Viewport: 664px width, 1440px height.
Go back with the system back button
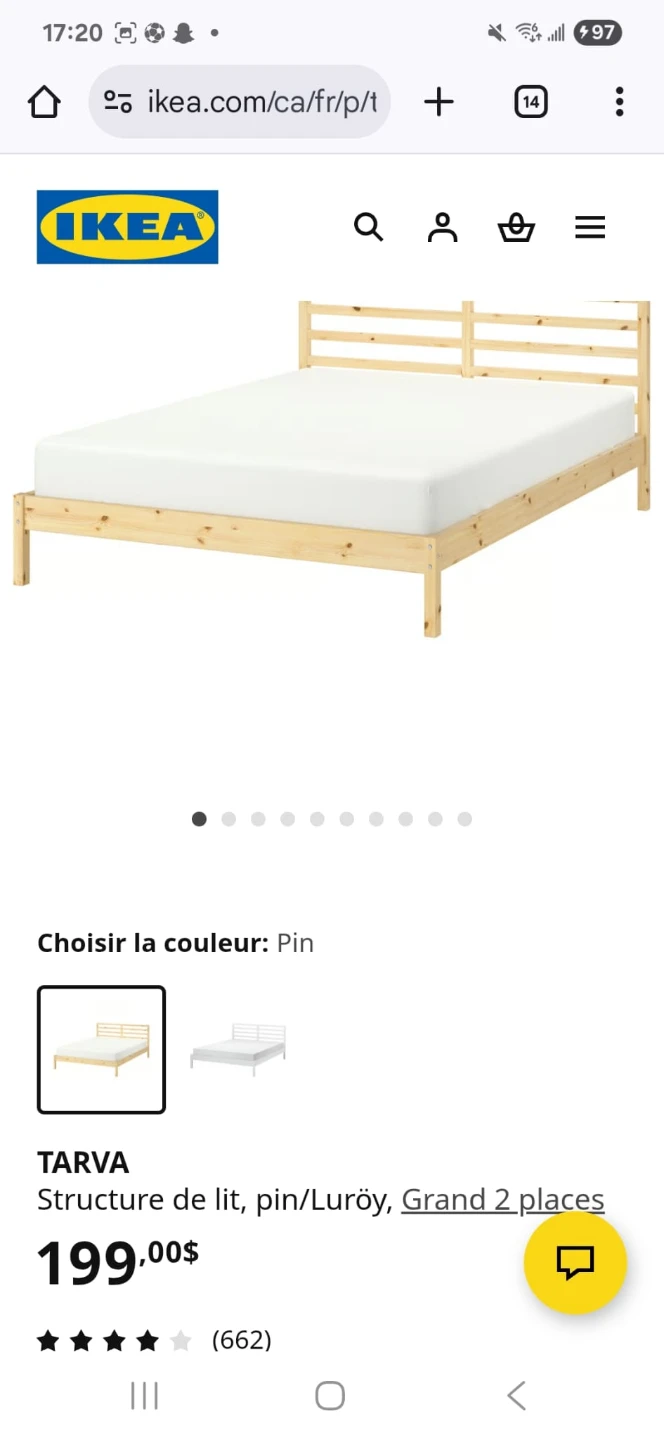(x=516, y=1395)
